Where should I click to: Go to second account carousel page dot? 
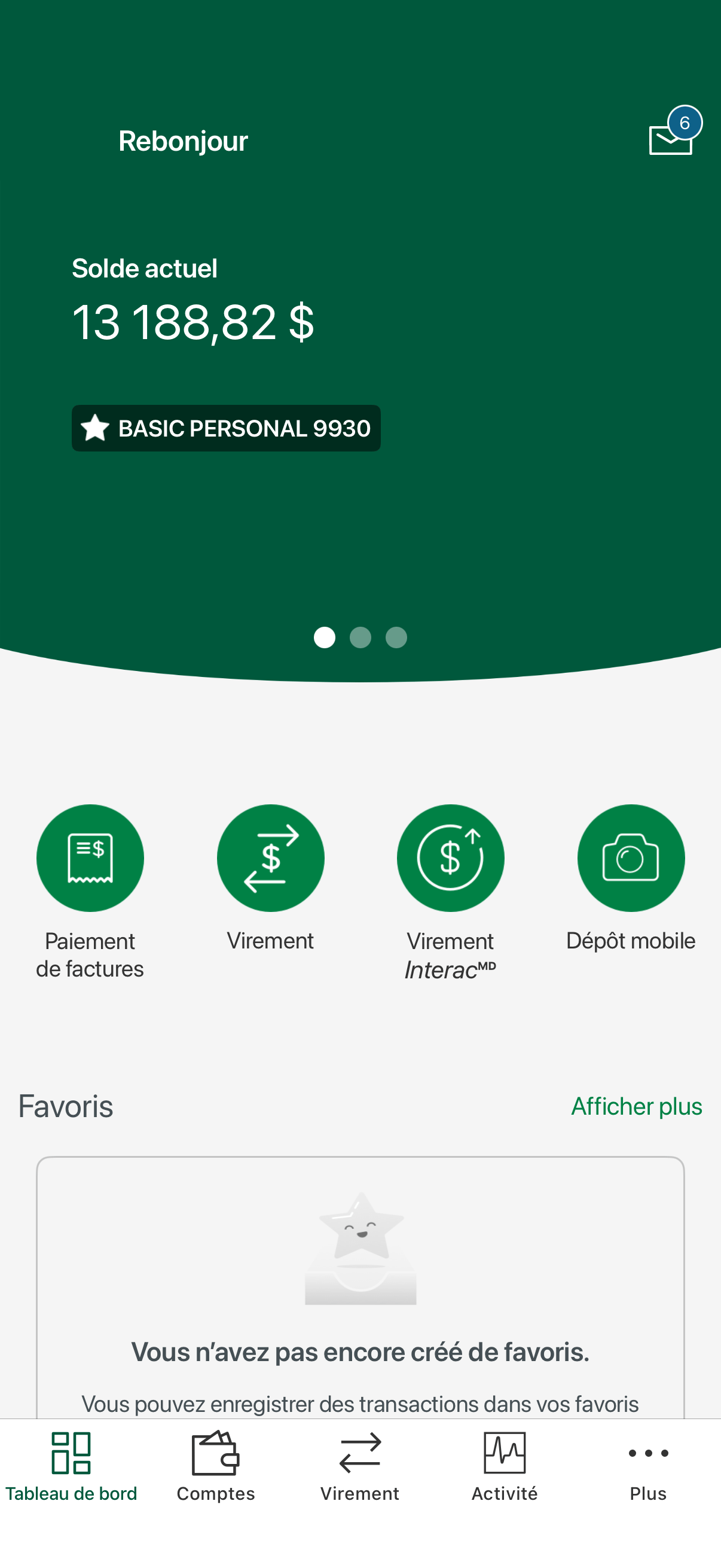click(x=360, y=637)
